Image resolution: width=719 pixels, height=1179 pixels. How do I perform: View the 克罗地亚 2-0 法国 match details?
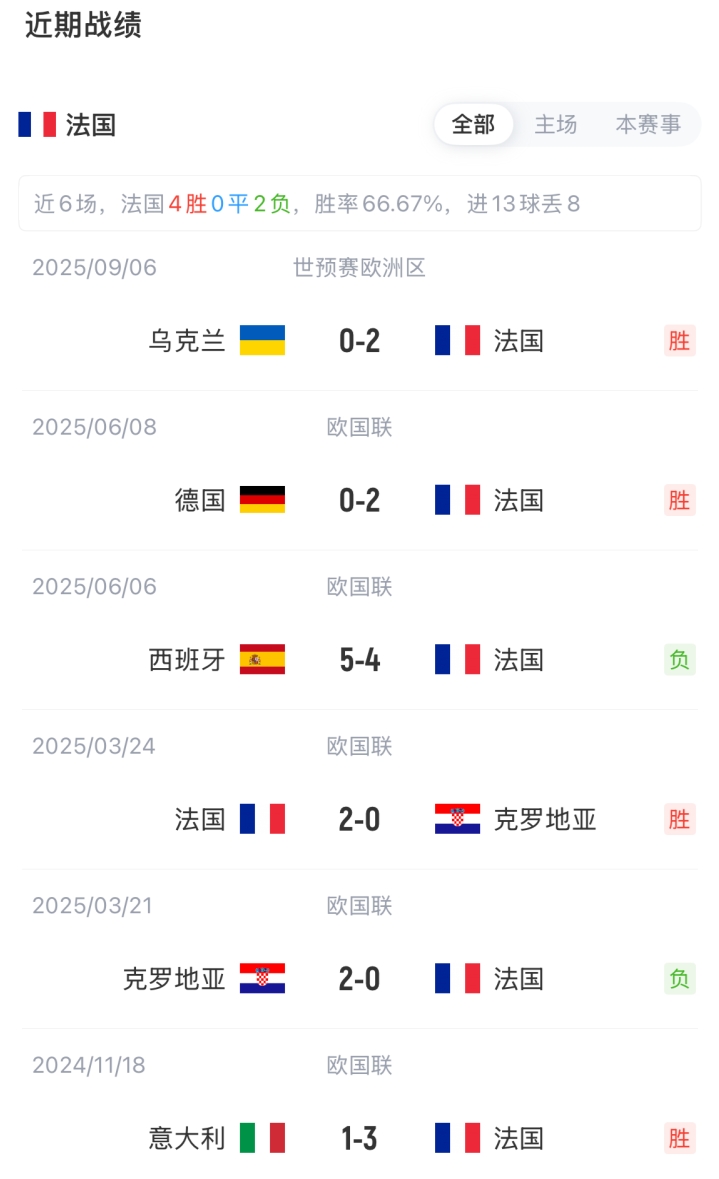[359, 979]
